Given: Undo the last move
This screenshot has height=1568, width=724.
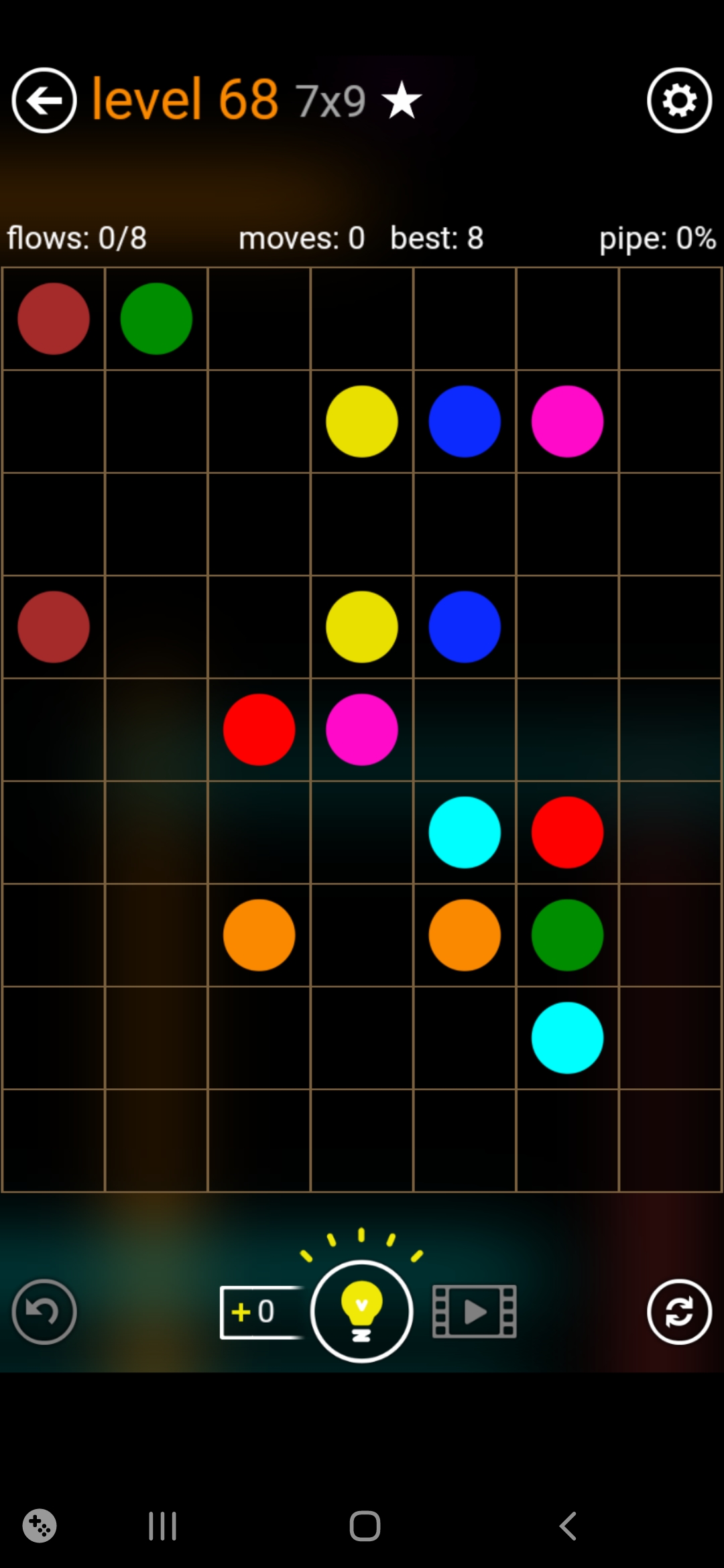Looking at the screenshot, I should 44,1311.
